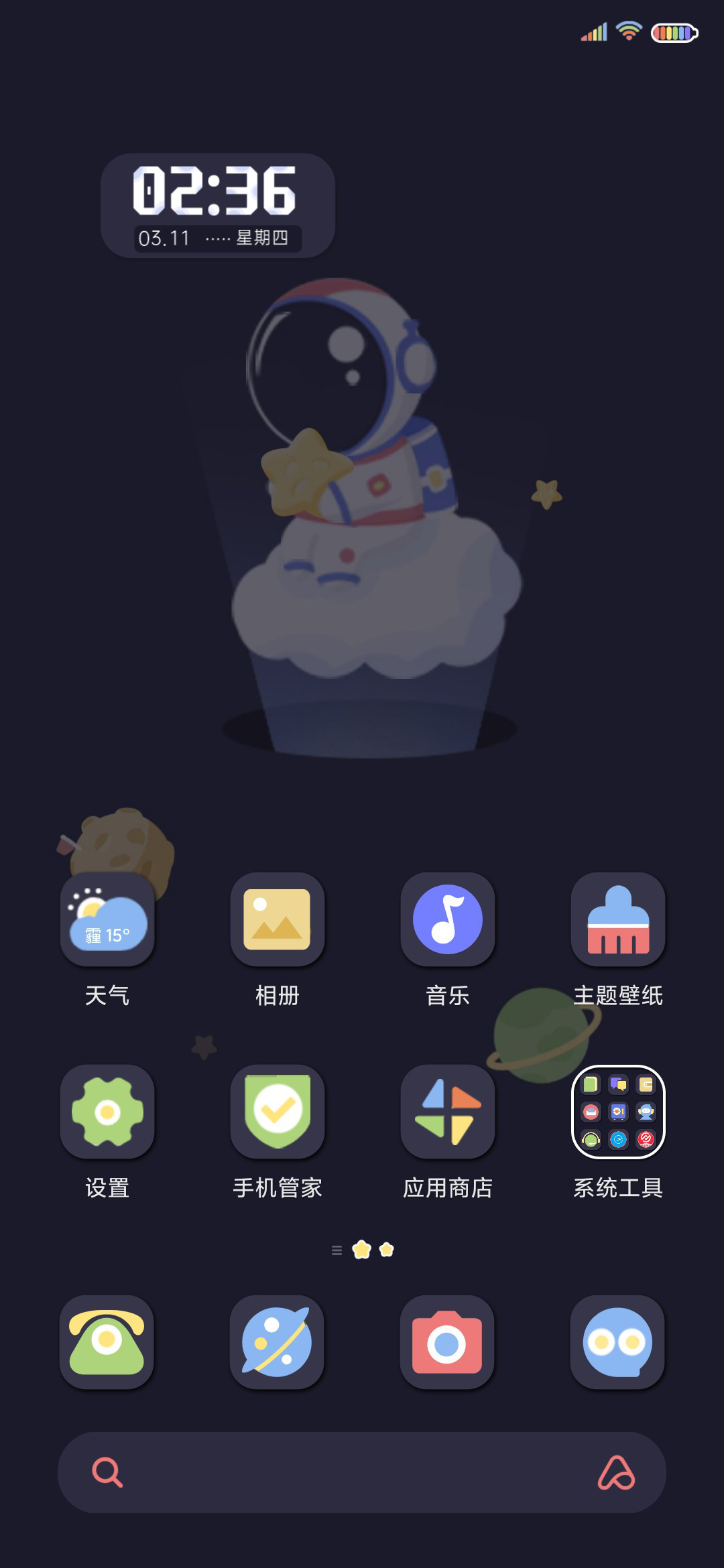724x1568 pixels.
Task: Tap the pink icon at search bar's right
Action: (x=616, y=1472)
